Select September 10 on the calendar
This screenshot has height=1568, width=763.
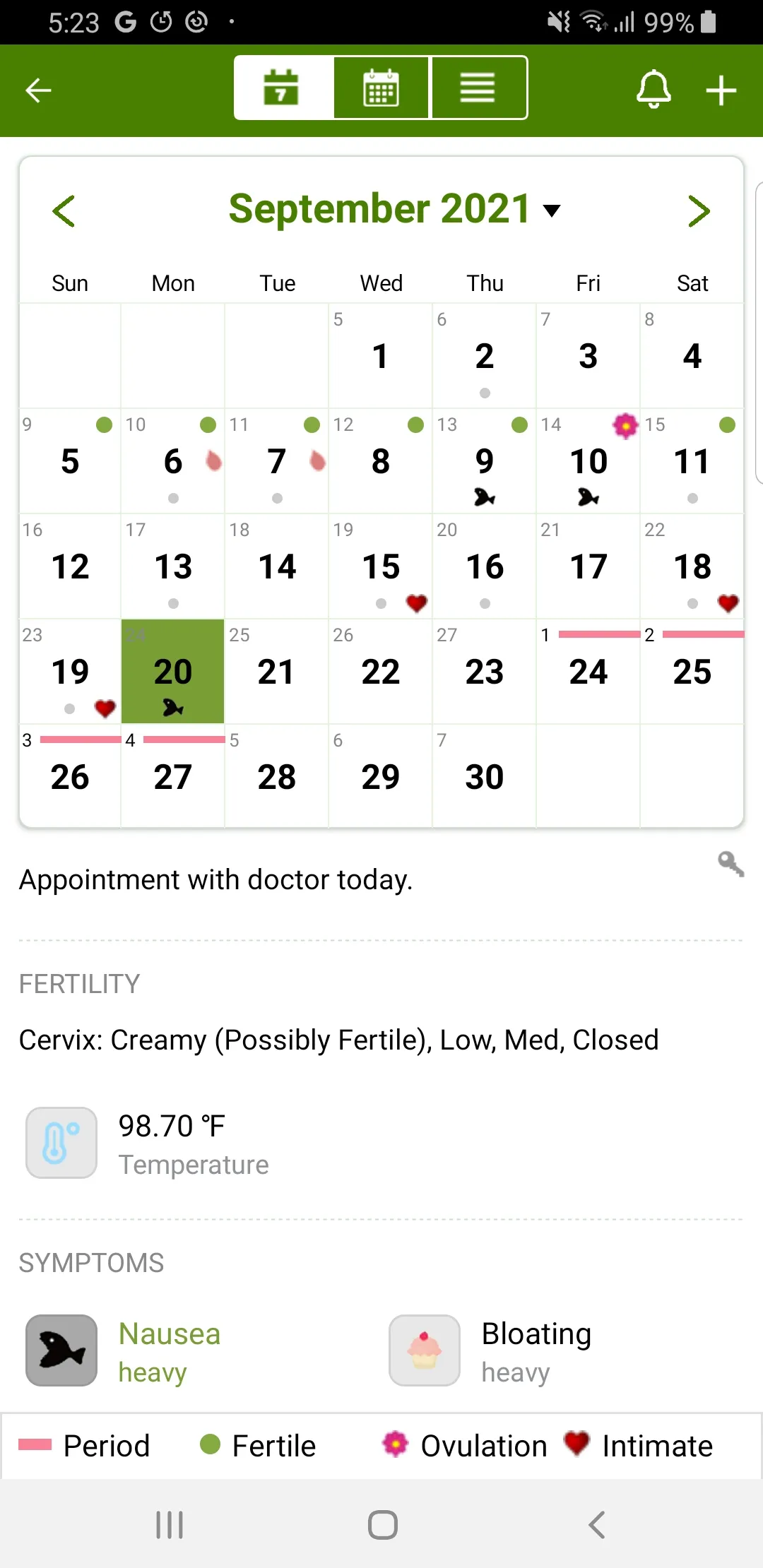tap(588, 462)
